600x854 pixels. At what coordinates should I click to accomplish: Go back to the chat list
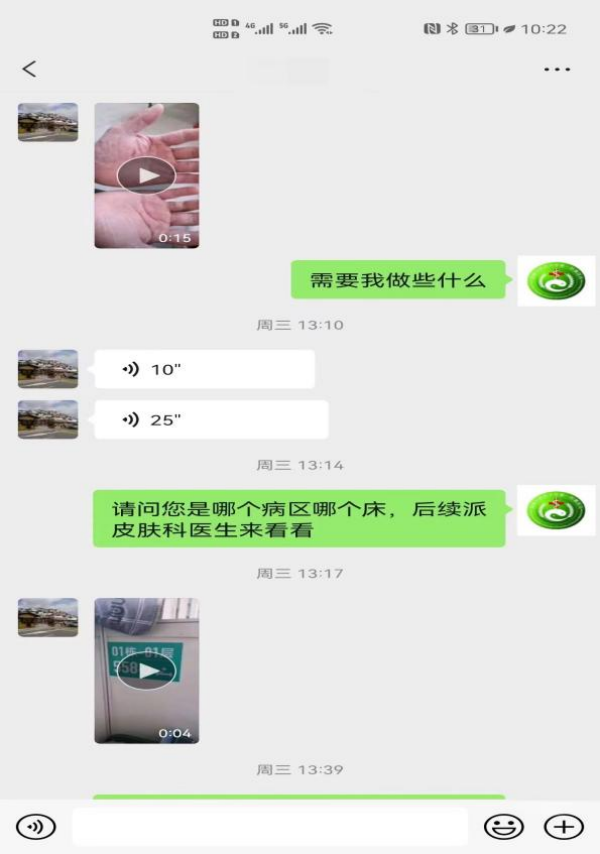[x=29, y=68]
